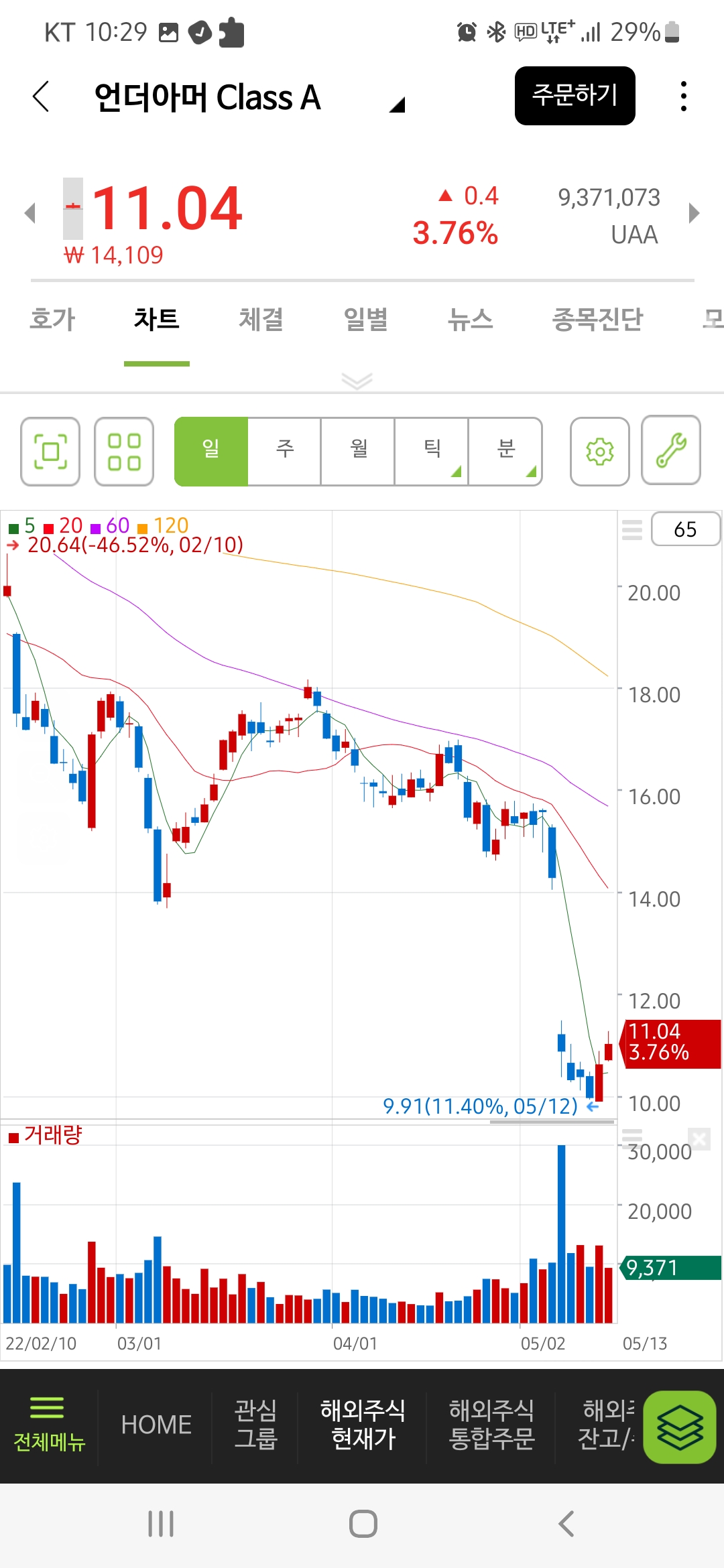Go to 해외주식 통합주문 in the bottom bar
The height and width of the screenshot is (1568, 724).
coord(491,1425)
